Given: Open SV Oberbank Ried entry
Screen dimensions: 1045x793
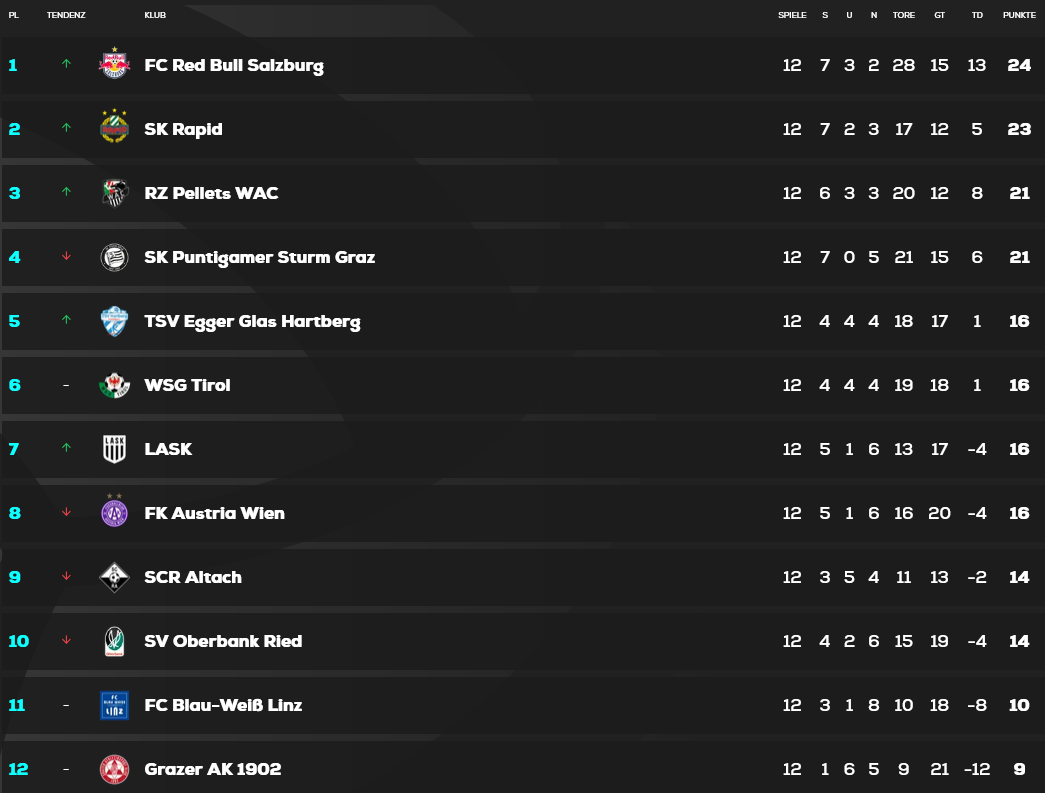Looking at the screenshot, I should coord(223,642).
